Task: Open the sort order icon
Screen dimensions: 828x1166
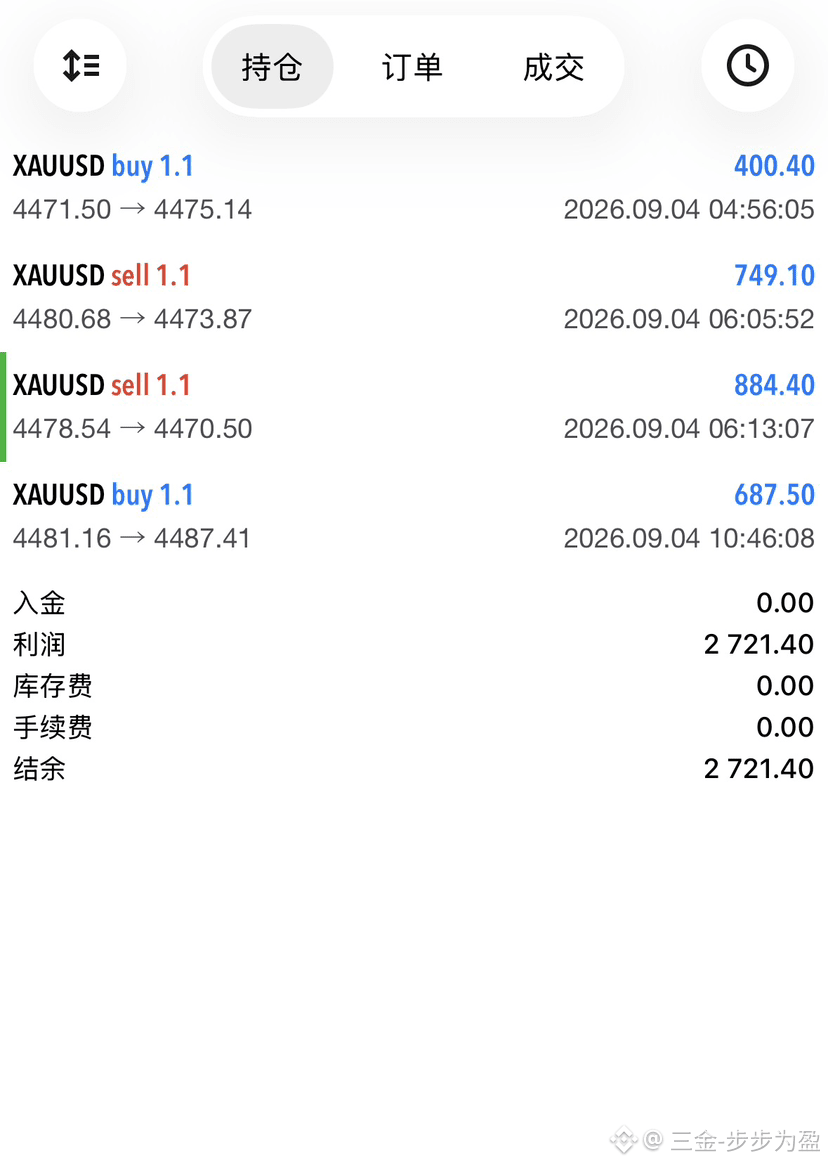Action: click(80, 66)
